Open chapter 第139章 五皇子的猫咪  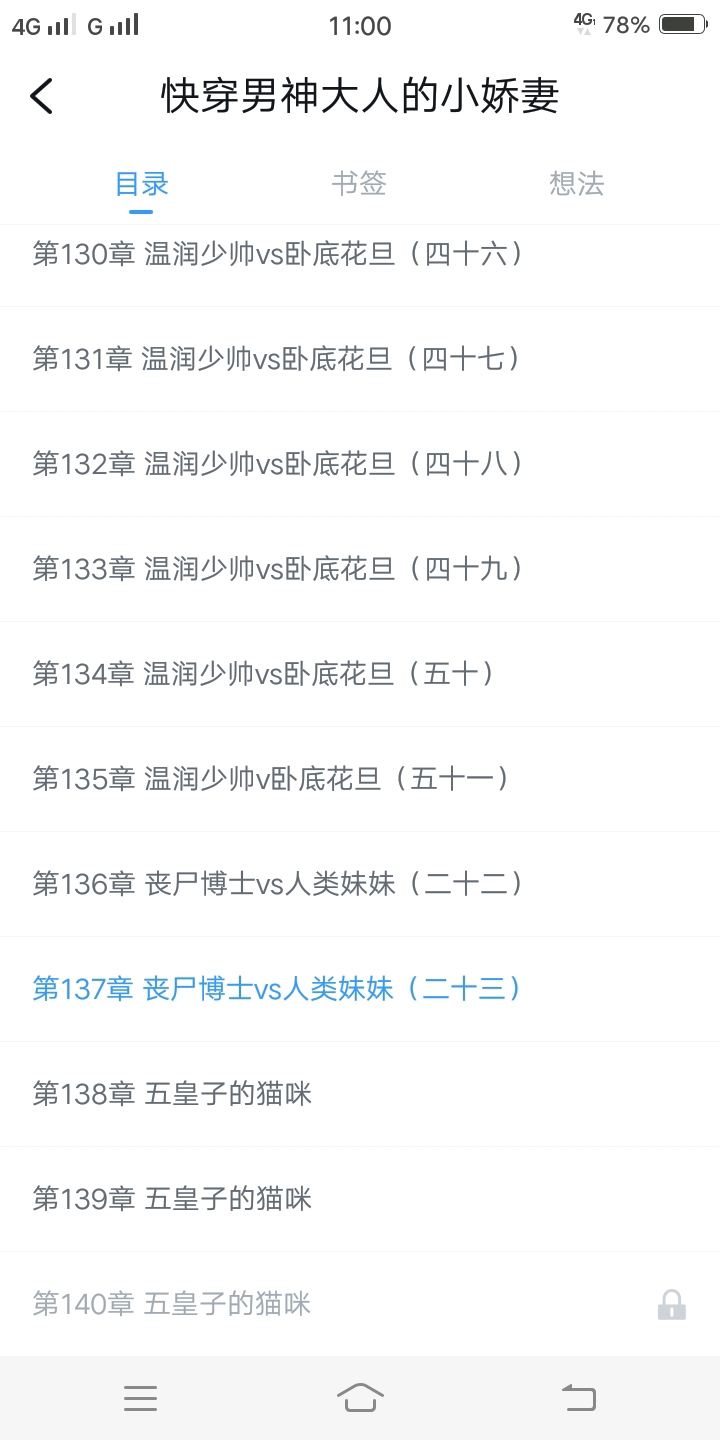(360, 1199)
